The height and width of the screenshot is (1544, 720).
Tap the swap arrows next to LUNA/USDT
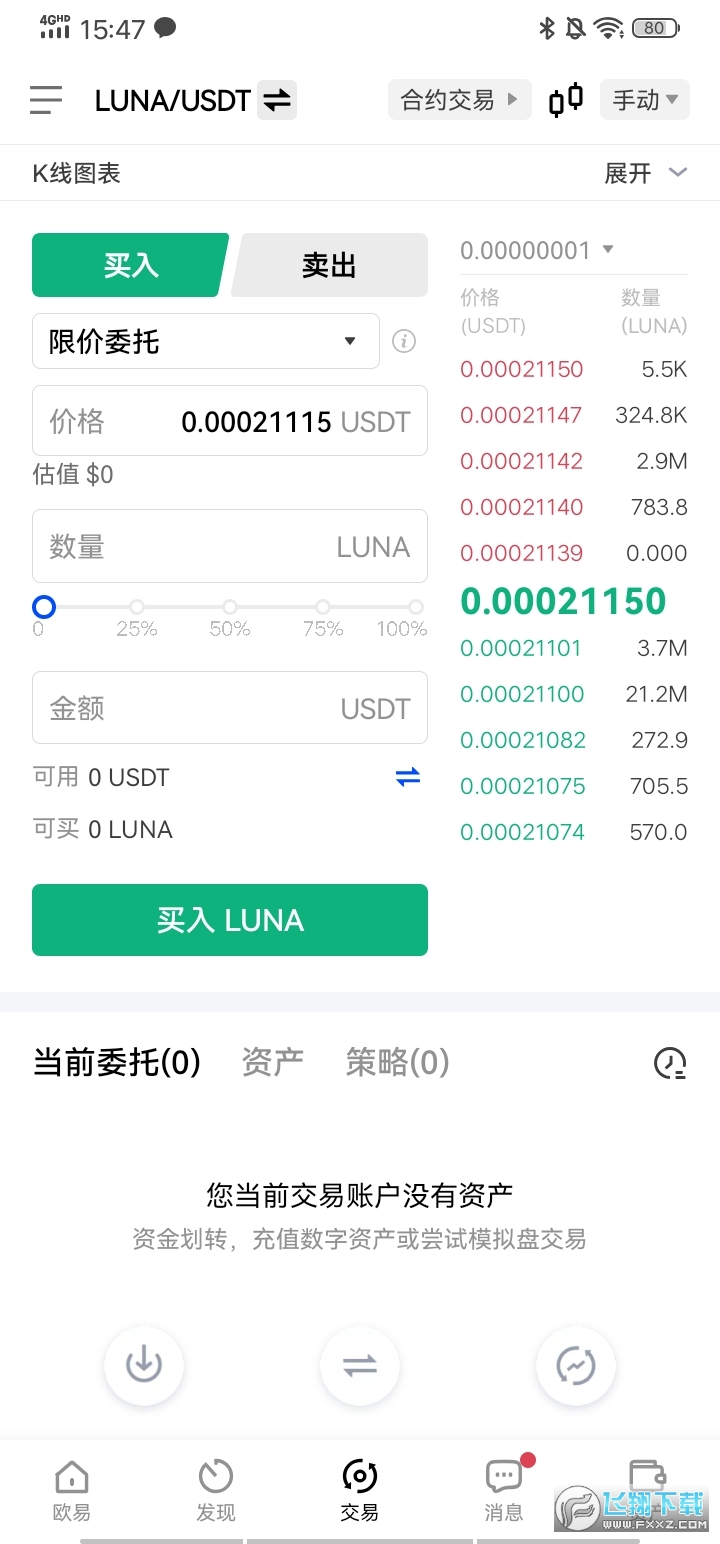[x=277, y=100]
